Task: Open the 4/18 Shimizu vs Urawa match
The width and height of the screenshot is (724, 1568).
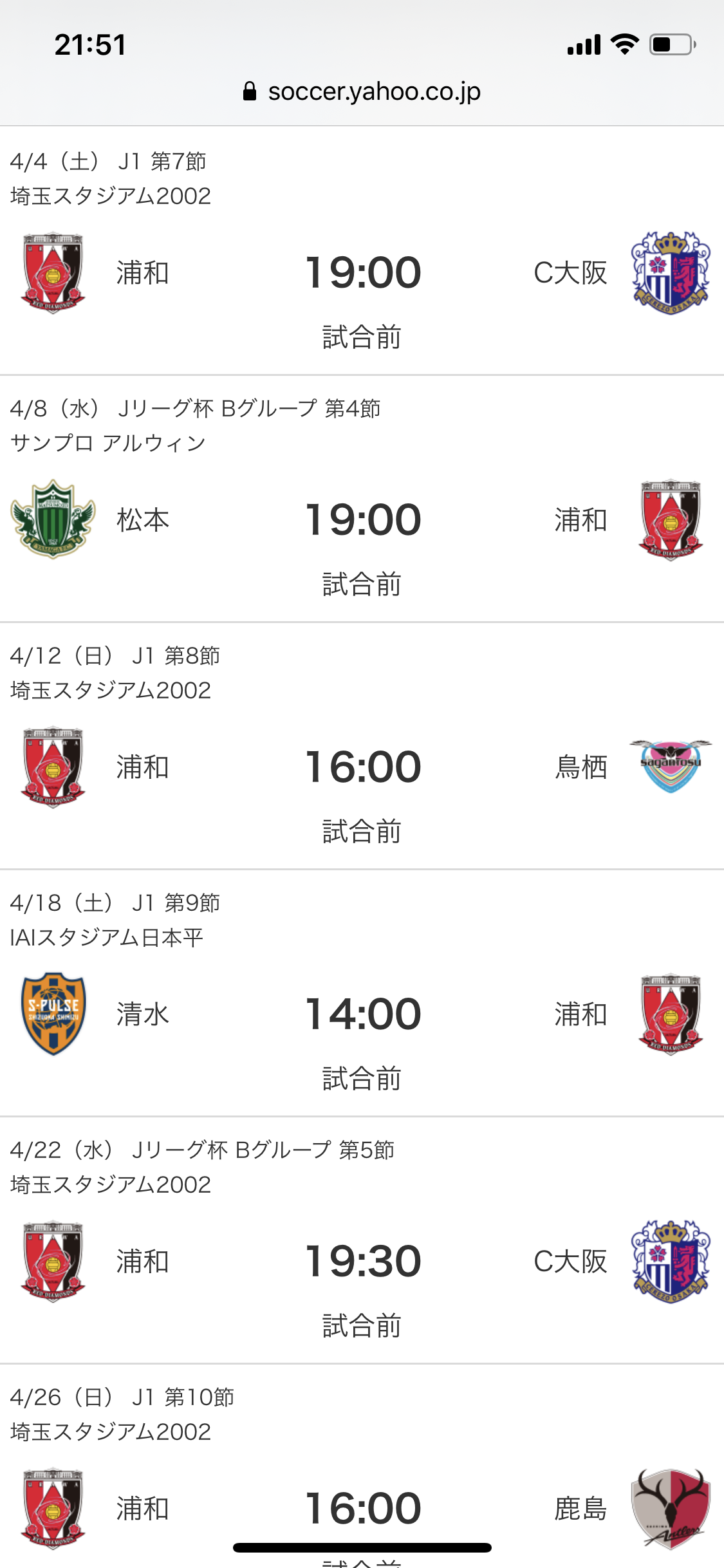Action: (362, 1014)
